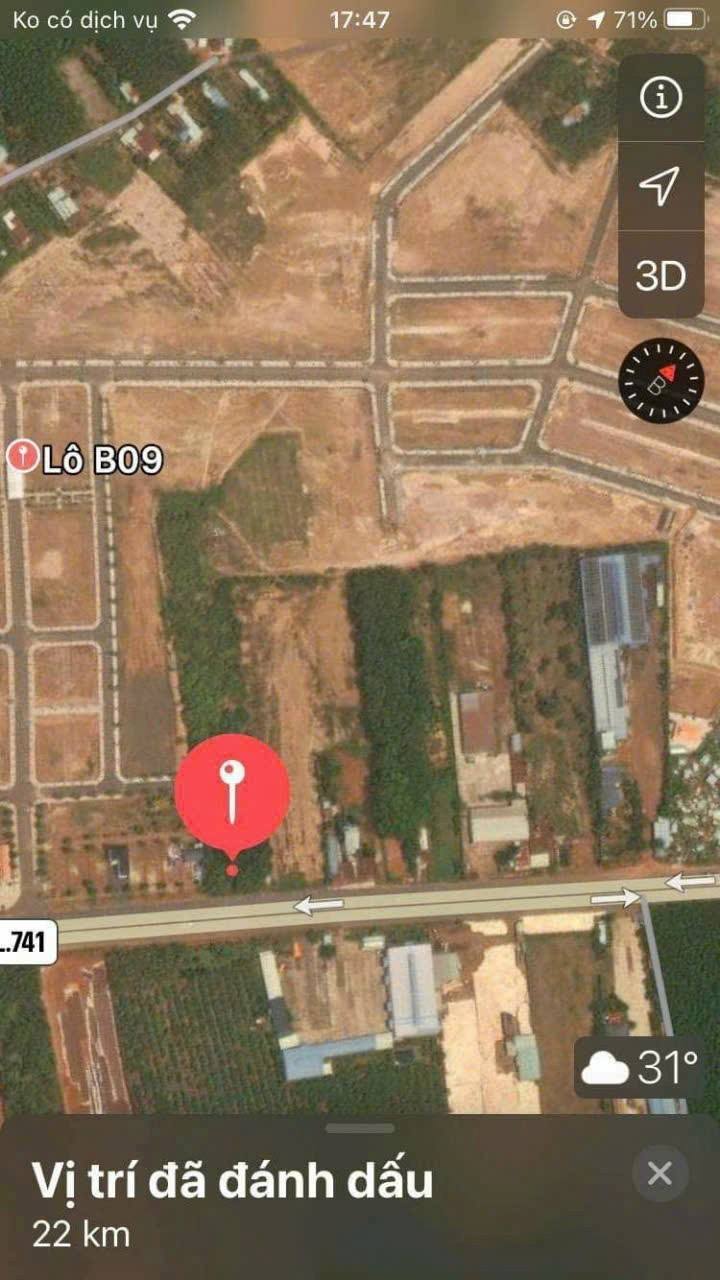Open the map info settings button
The image size is (720, 1280).
click(x=660, y=98)
